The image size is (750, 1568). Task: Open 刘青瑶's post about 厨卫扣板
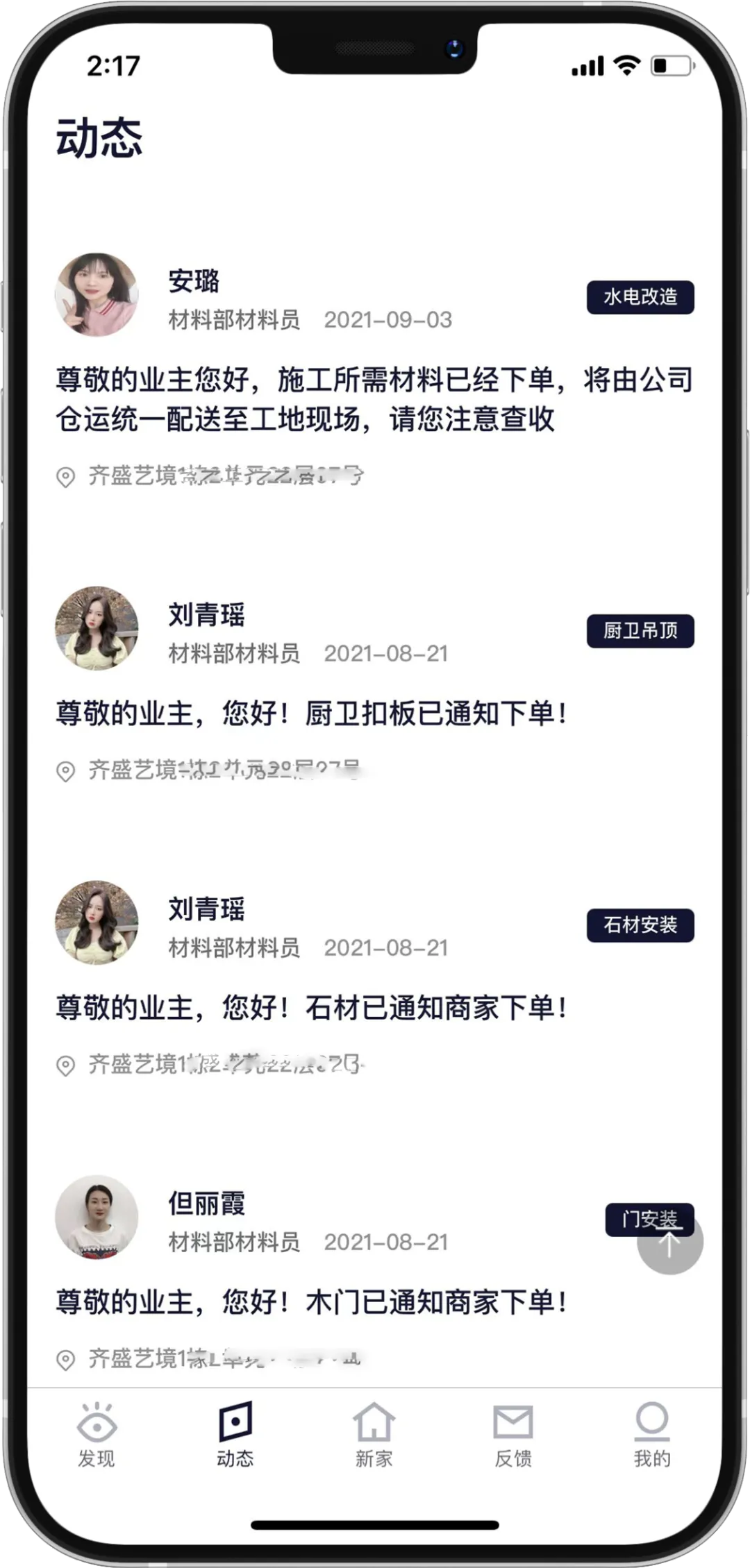[311, 714]
